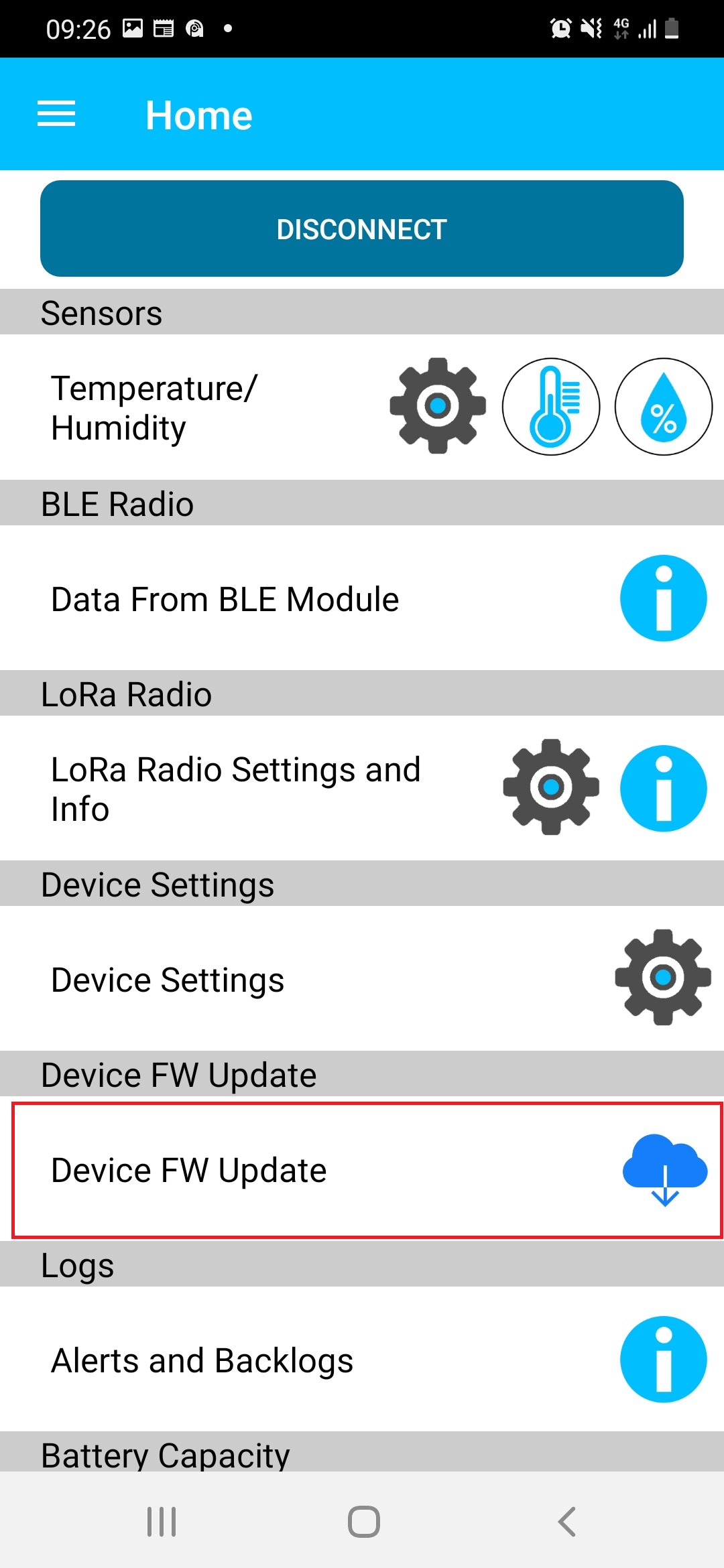Open recent apps from navigation bar
724x1568 pixels.
click(162, 1522)
